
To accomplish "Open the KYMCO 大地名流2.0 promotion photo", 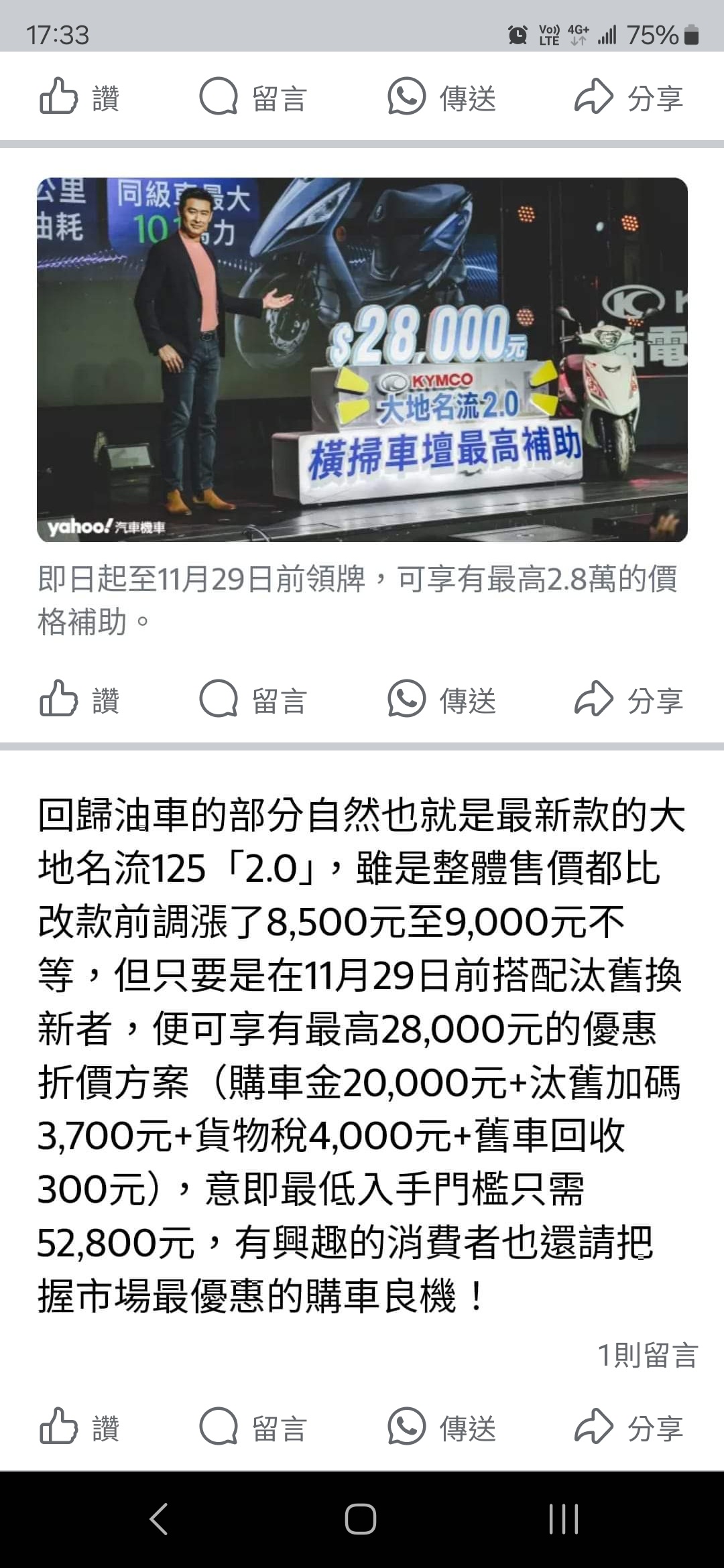I will pos(362,359).
